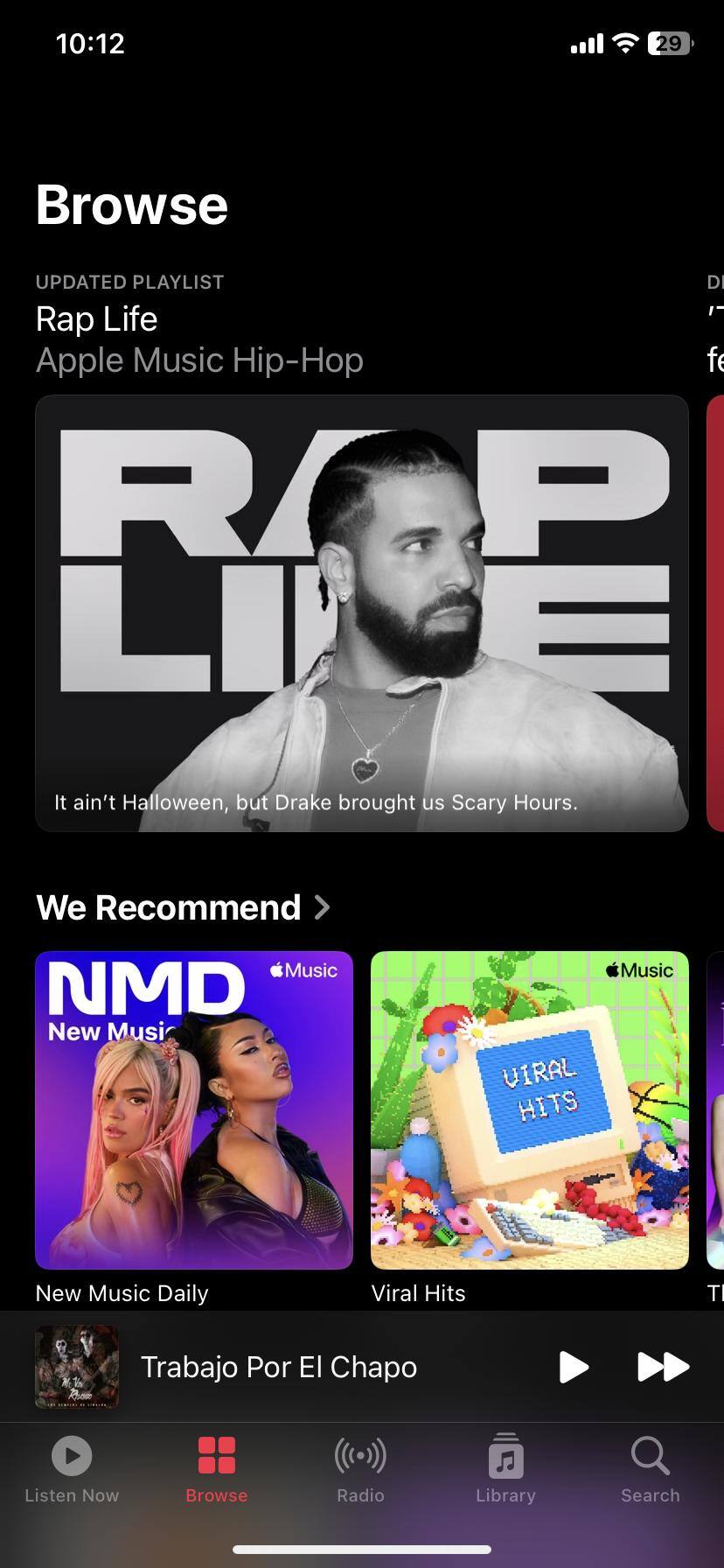Open the Trabajo Por El Chapo mini player
Image resolution: width=724 pixels, height=1568 pixels.
(278, 1367)
